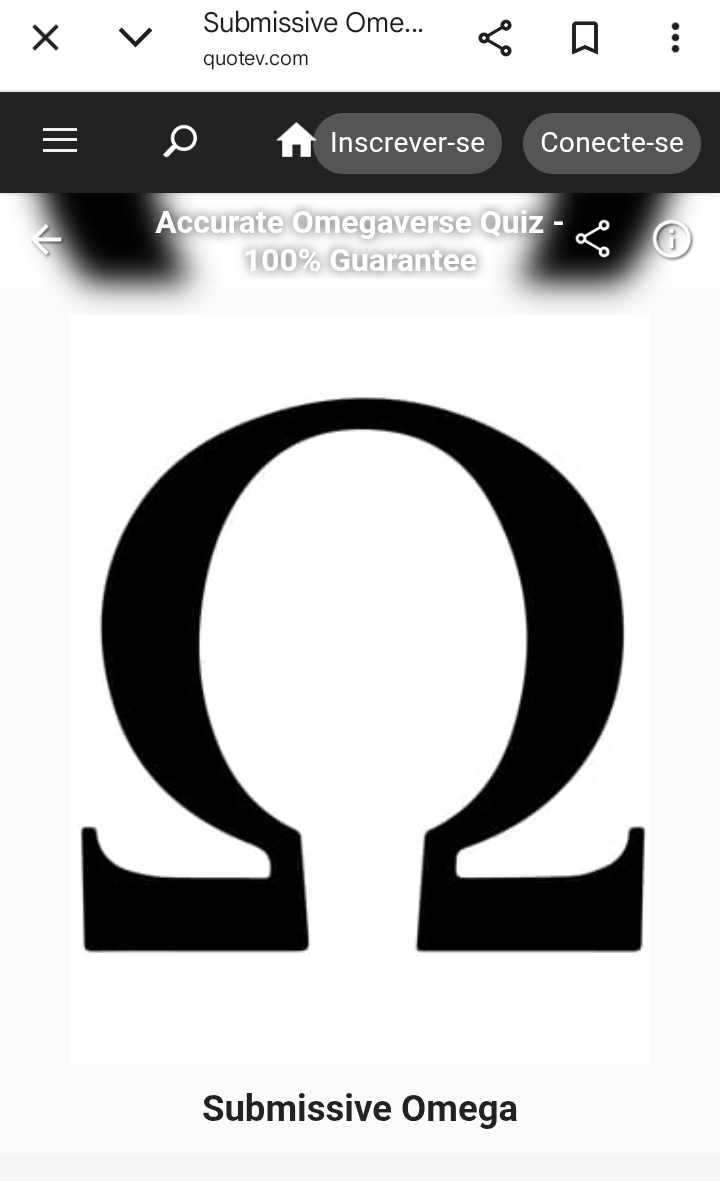This screenshot has height=1181, width=720.
Task: Open the Quotev search
Action: (x=180, y=141)
